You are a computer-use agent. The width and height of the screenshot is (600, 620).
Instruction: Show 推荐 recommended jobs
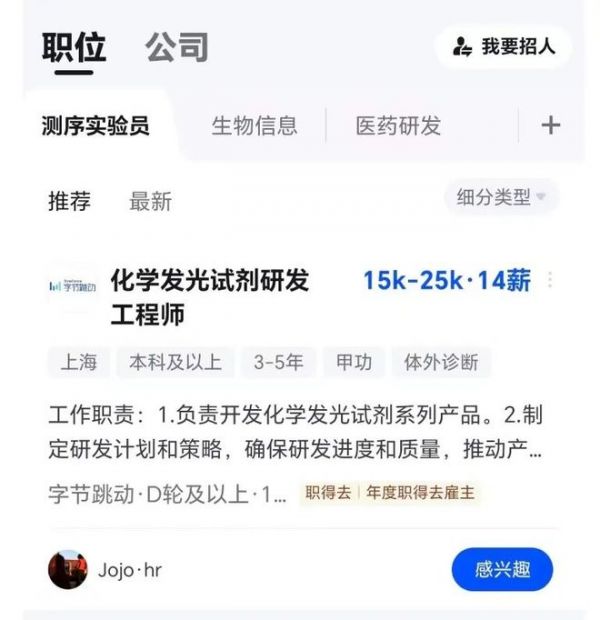tap(69, 201)
